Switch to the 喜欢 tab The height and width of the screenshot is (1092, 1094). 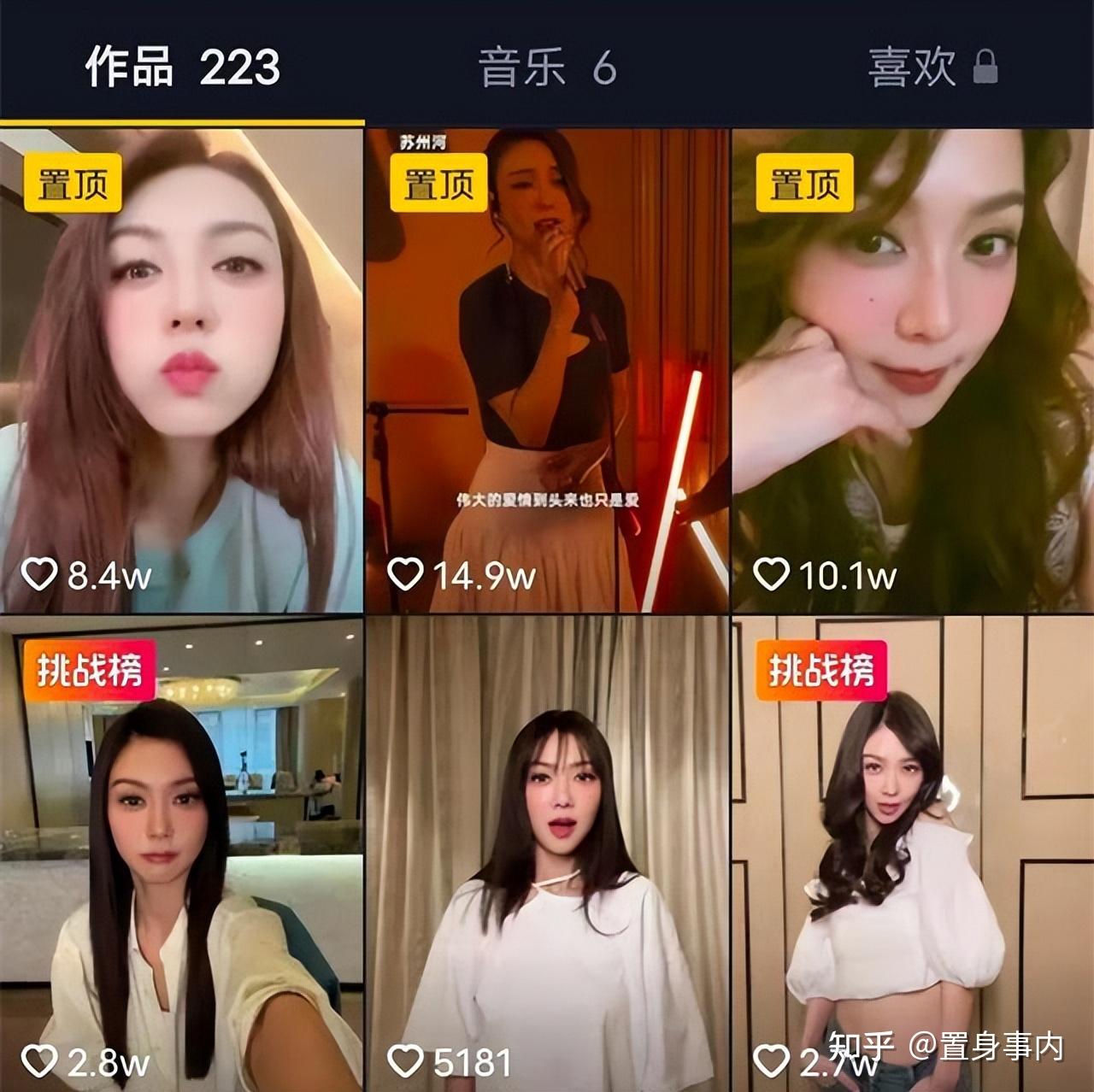coord(932,68)
